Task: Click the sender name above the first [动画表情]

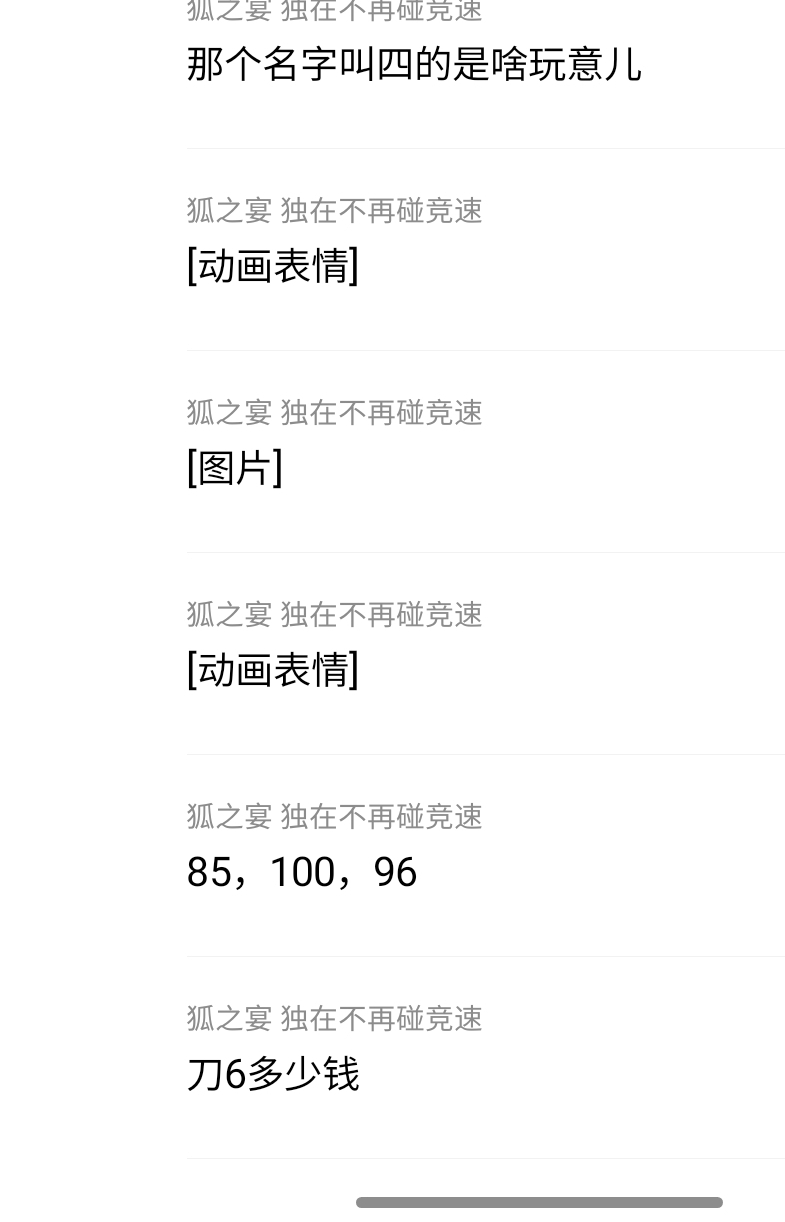Action: (333, 211)
